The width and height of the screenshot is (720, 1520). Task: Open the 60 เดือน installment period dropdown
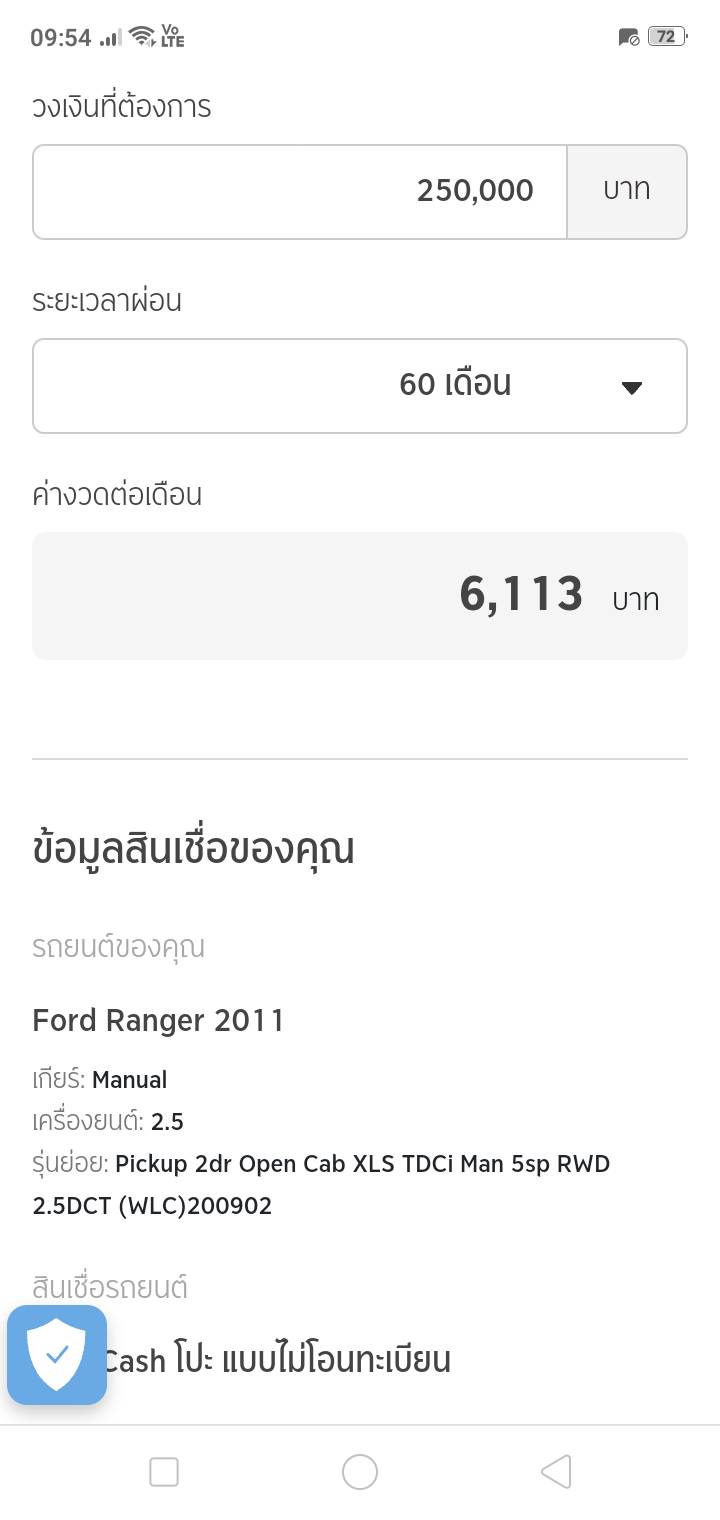[360, 386]
